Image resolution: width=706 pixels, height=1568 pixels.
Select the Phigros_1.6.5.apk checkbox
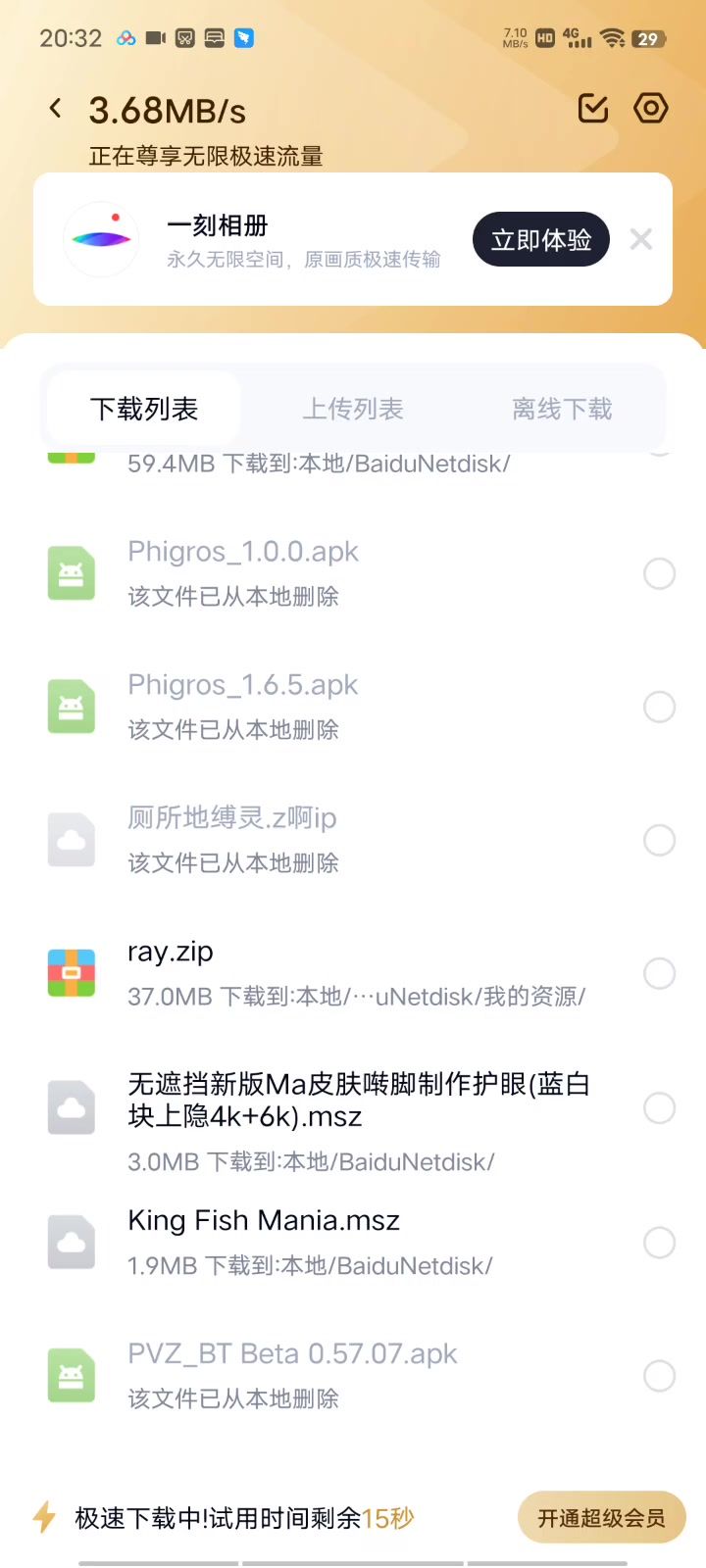[x=659, y=707]
